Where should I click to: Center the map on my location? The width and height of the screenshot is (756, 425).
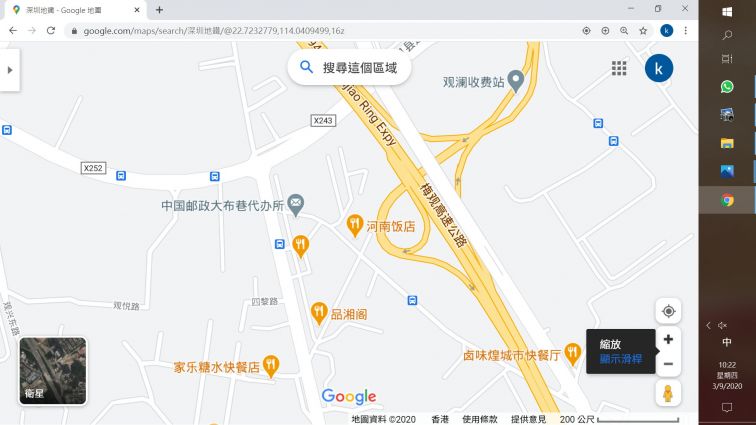668,311
